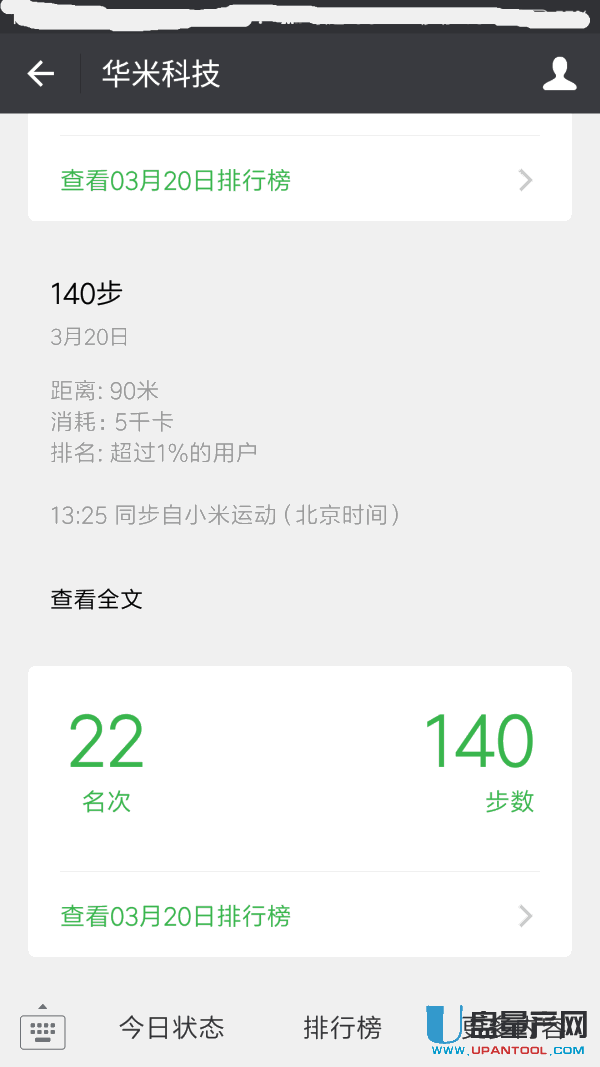Open the 今日状态 menu
This screenshot has height=1067, width=600.
click(x=171, y=1027)
